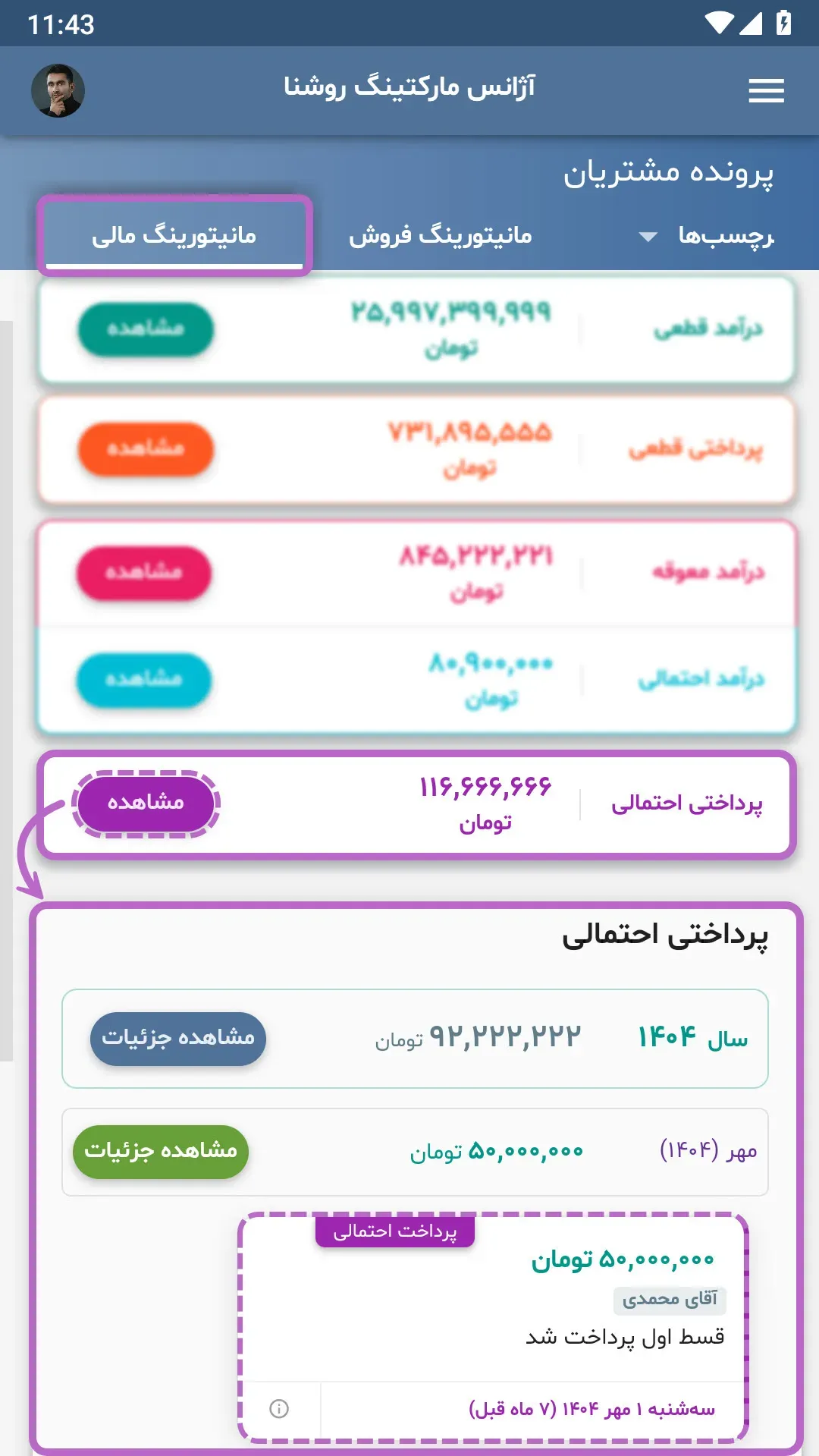Open the profile avatar
The width and height of the screenshot is (819, 1456).
click(58, 91)
